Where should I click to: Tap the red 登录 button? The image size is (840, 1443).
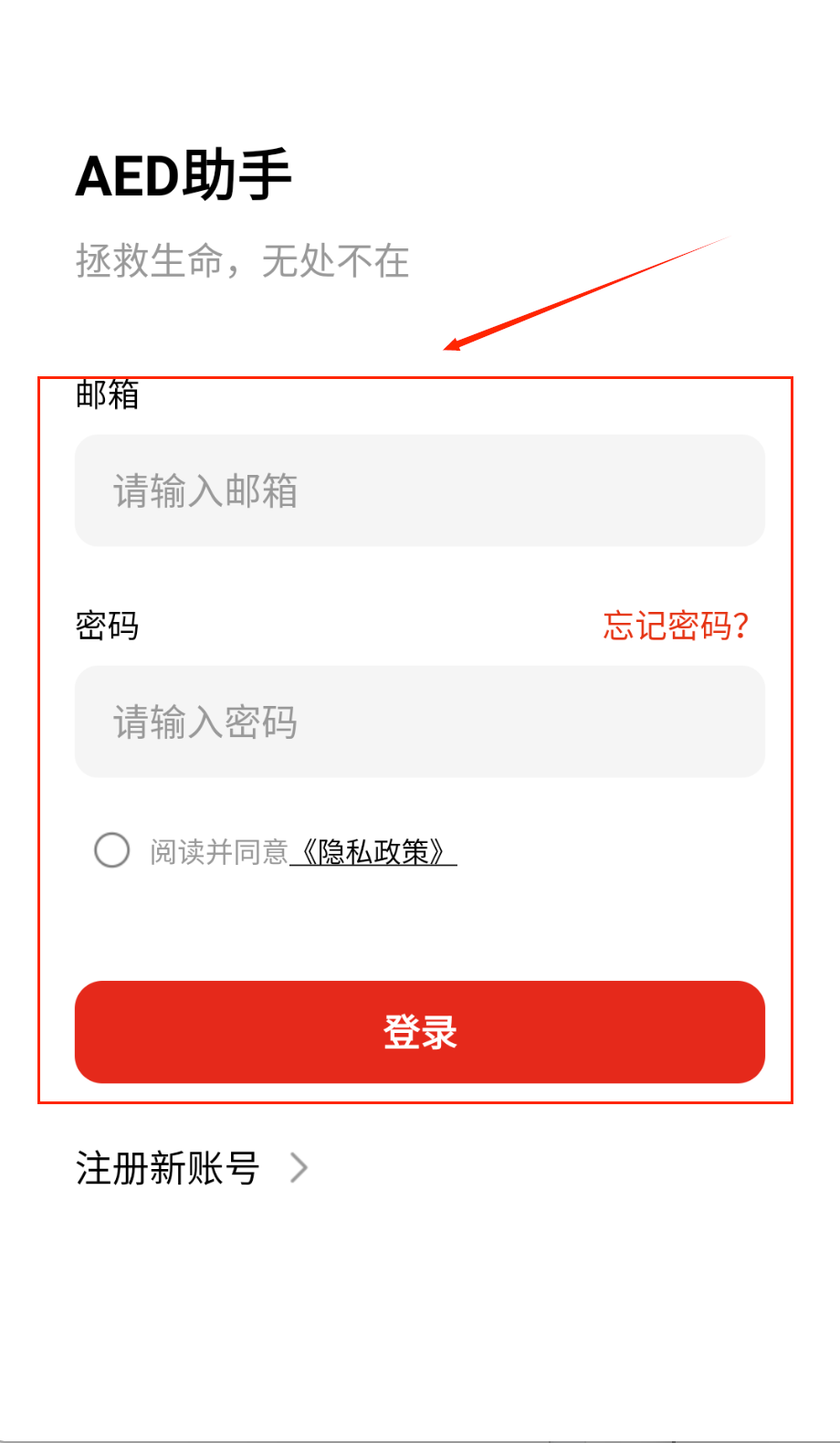[419, 1032]
